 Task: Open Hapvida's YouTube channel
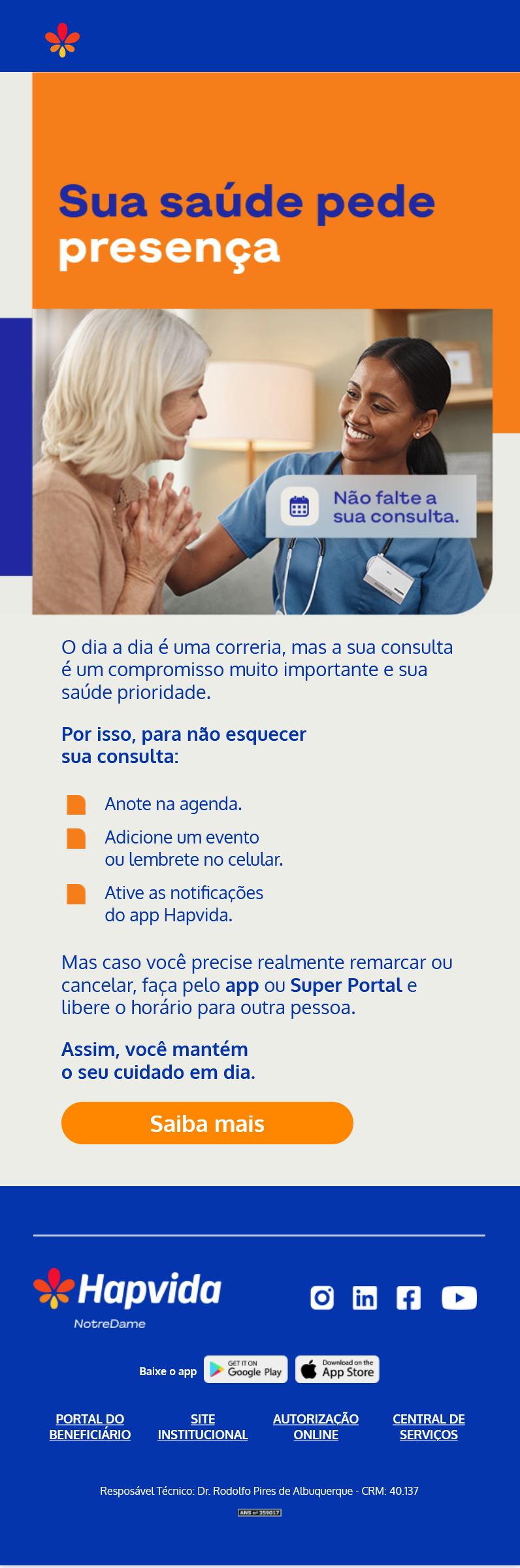[x=459, y=1297]
